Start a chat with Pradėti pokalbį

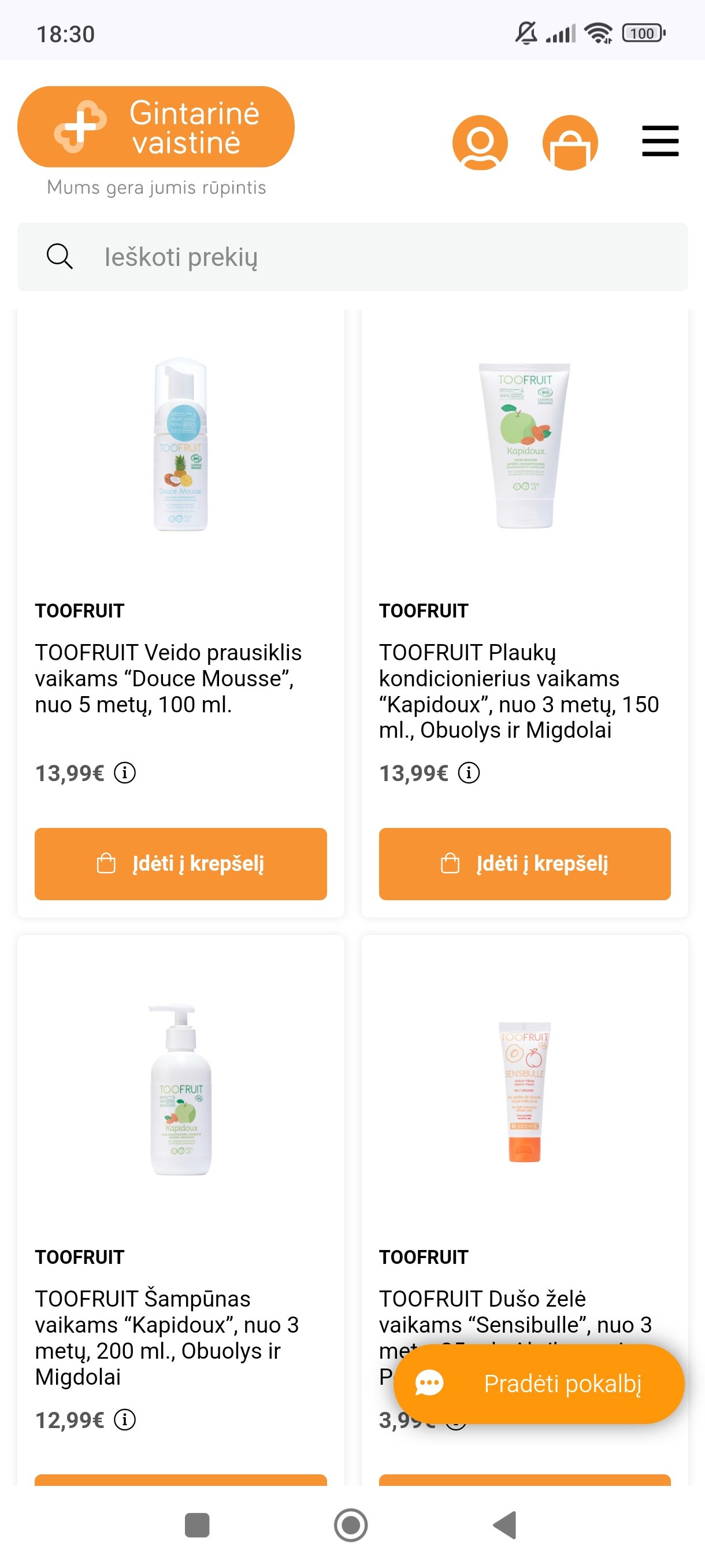539,1384
